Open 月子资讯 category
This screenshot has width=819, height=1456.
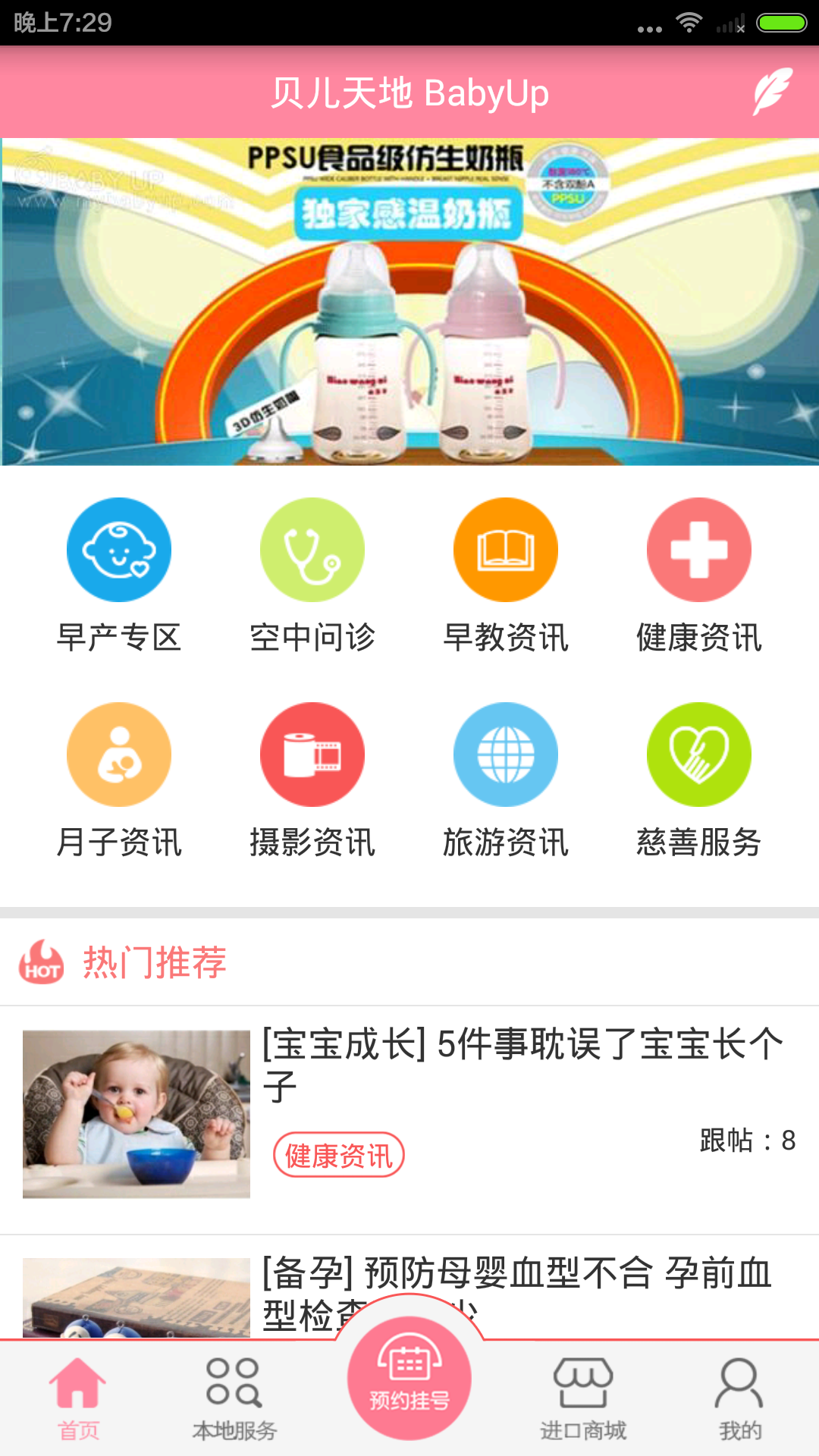pos(119,780)
